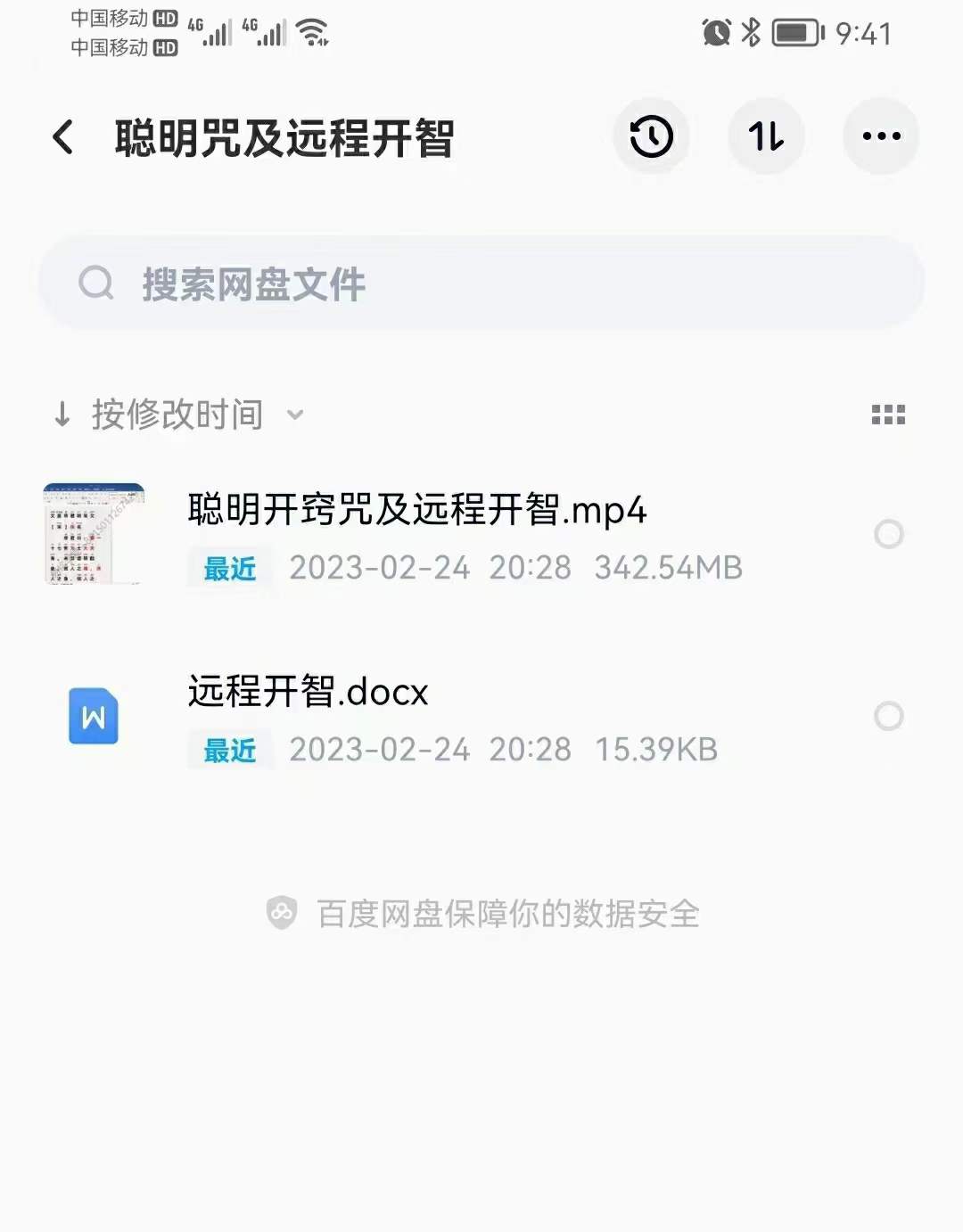963x1232 pixels.
Task: Tap the 最近 badge under the mp4 file
Action: tap(228, 568)
